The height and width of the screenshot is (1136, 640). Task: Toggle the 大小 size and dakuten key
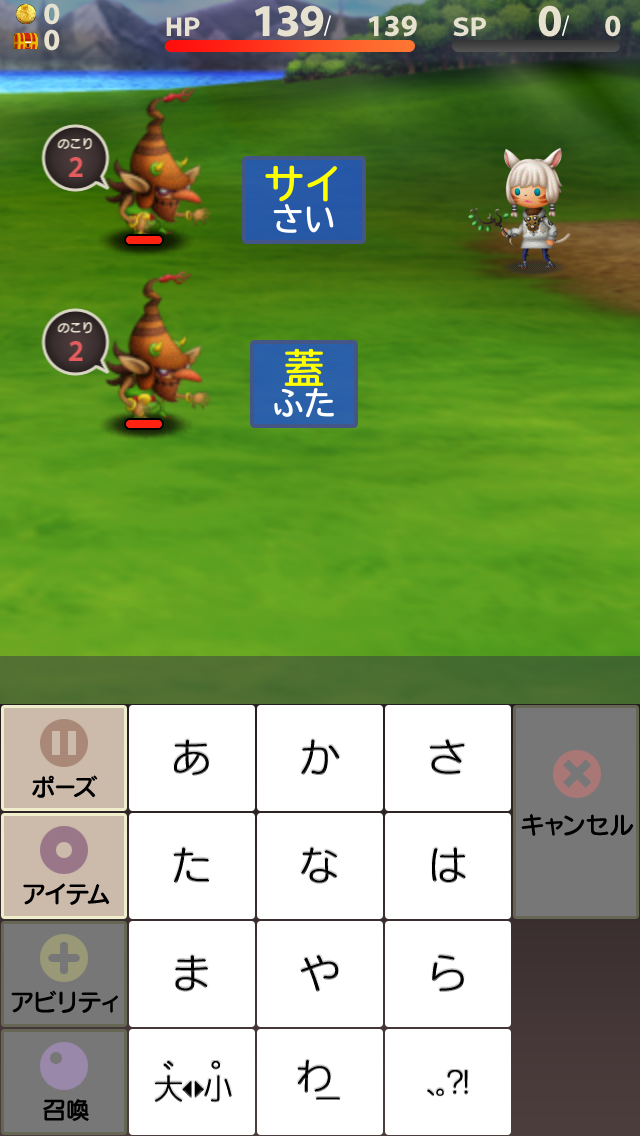[192, 1082]
